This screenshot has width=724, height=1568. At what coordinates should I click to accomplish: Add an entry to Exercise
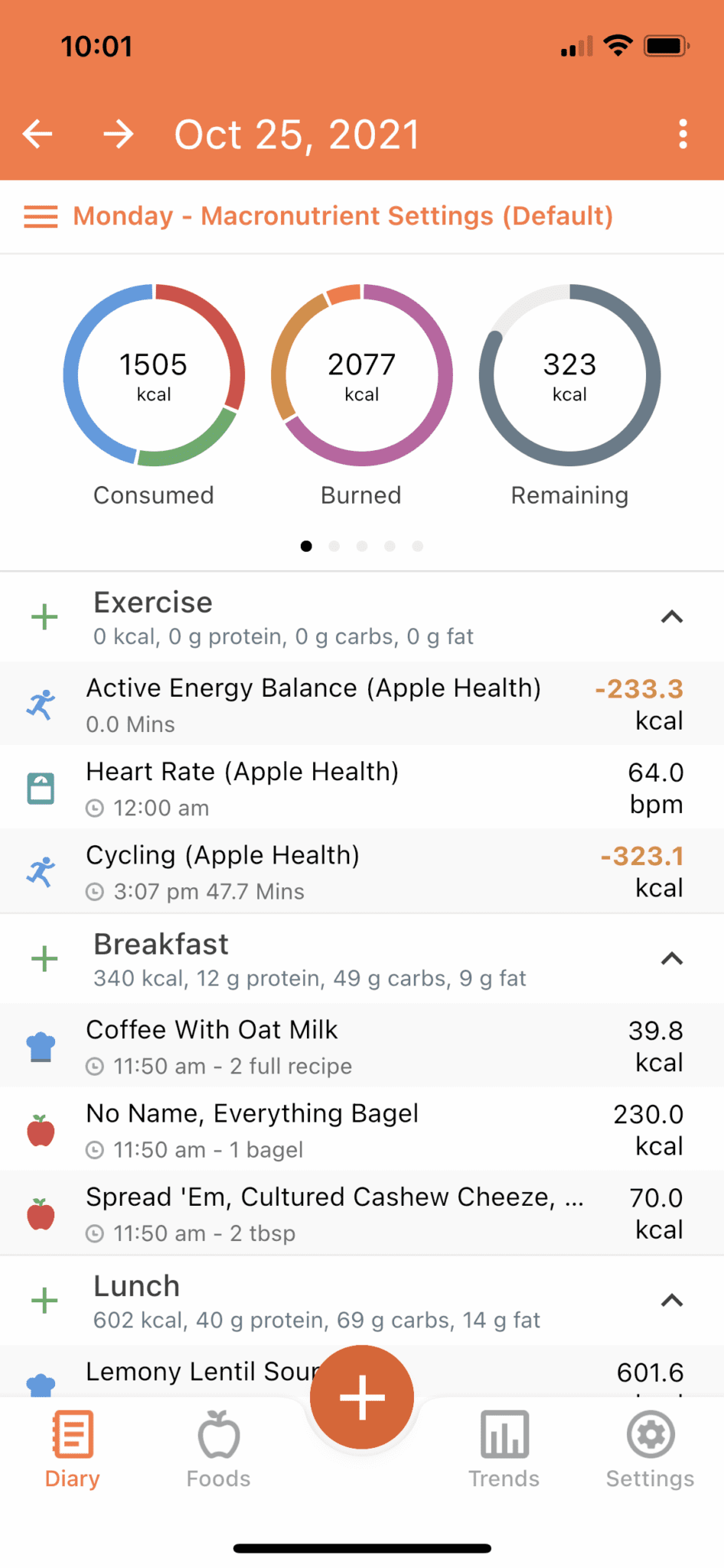click(44, 617)
